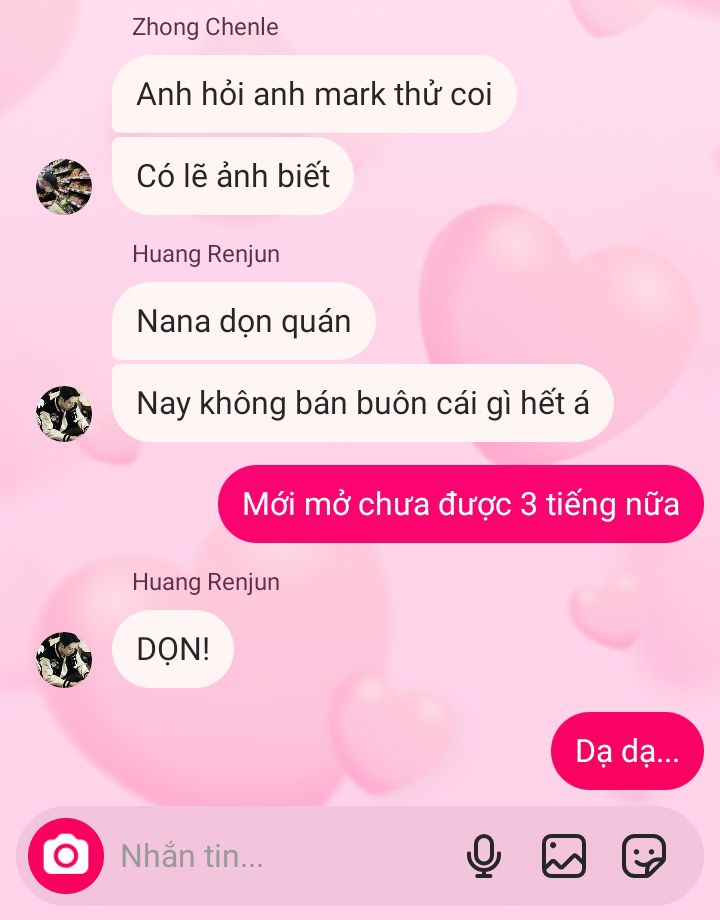Open Zhong Chenle's profile avatar

tap(64, 187)
